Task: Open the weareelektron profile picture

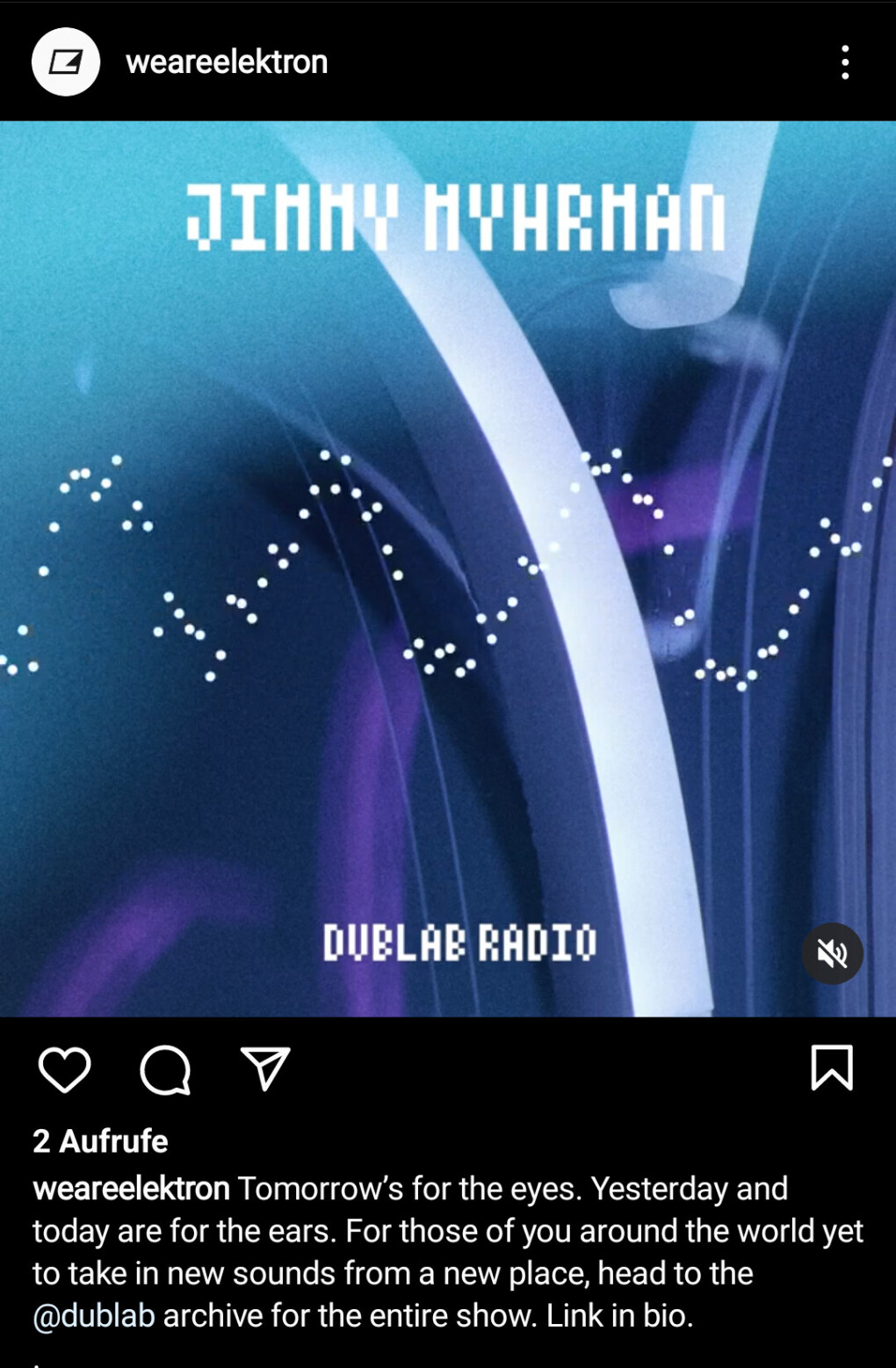Action: (66, 62)
